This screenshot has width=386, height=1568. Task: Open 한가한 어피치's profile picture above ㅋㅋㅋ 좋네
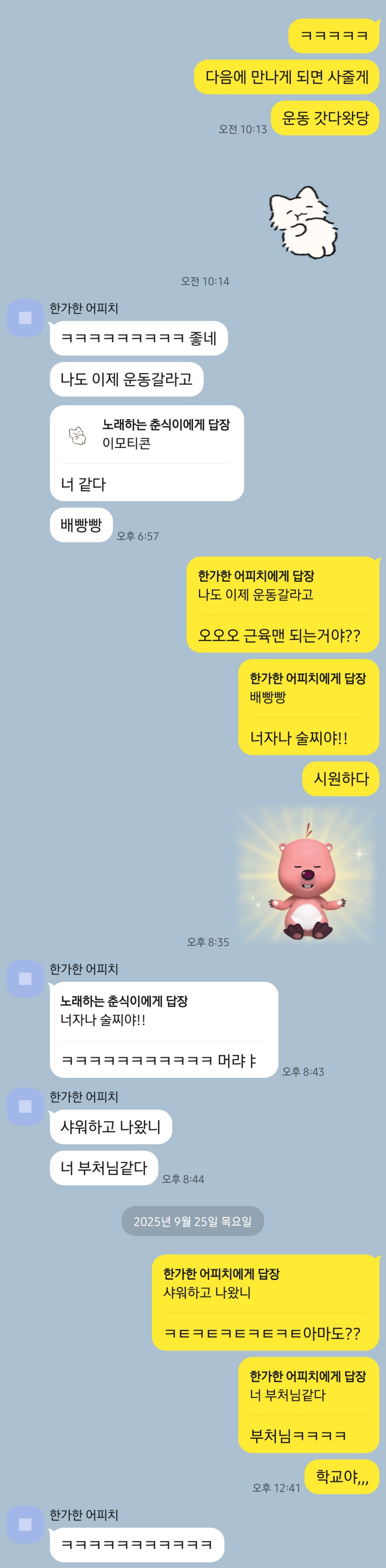click(25, 317)
